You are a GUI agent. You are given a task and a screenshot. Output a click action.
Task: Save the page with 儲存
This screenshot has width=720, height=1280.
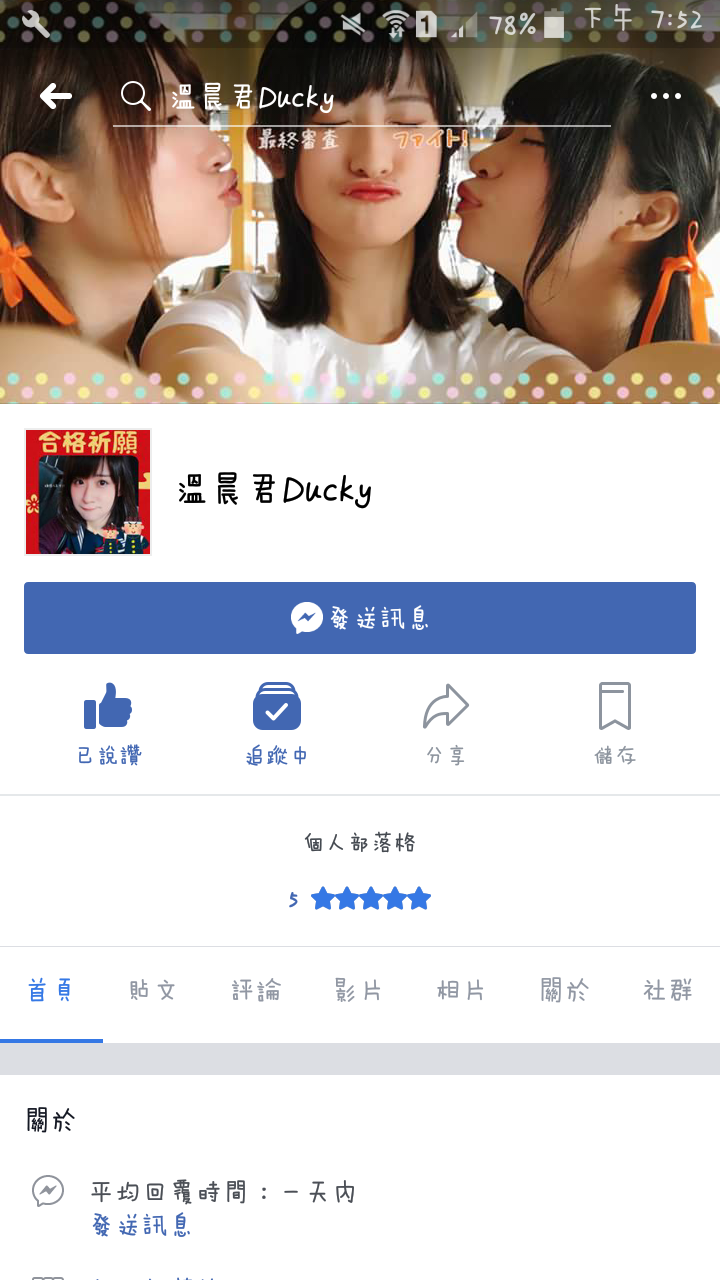(614, 724)
